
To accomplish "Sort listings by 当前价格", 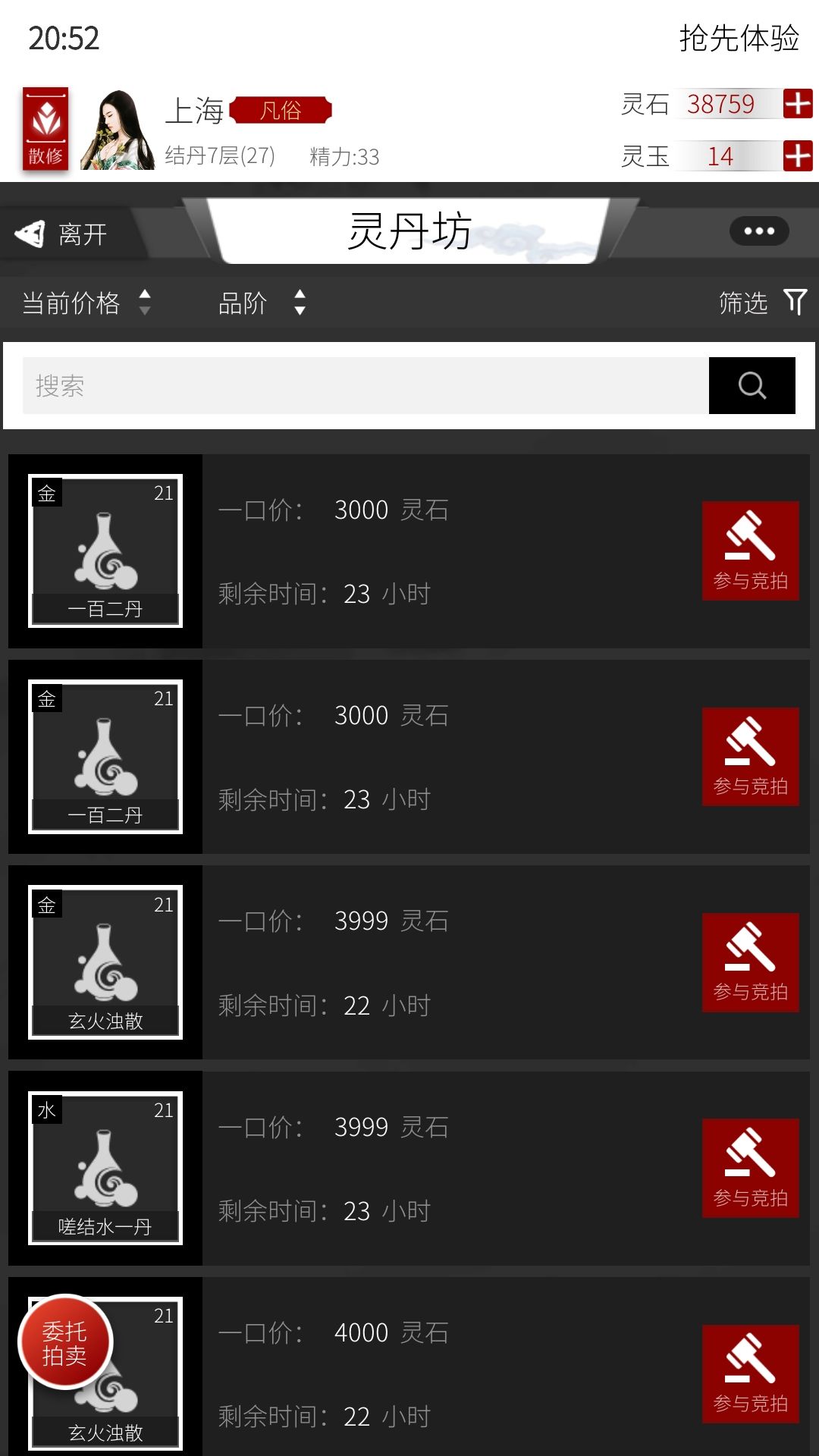I will pyautogui.click(x=86, y=303).
